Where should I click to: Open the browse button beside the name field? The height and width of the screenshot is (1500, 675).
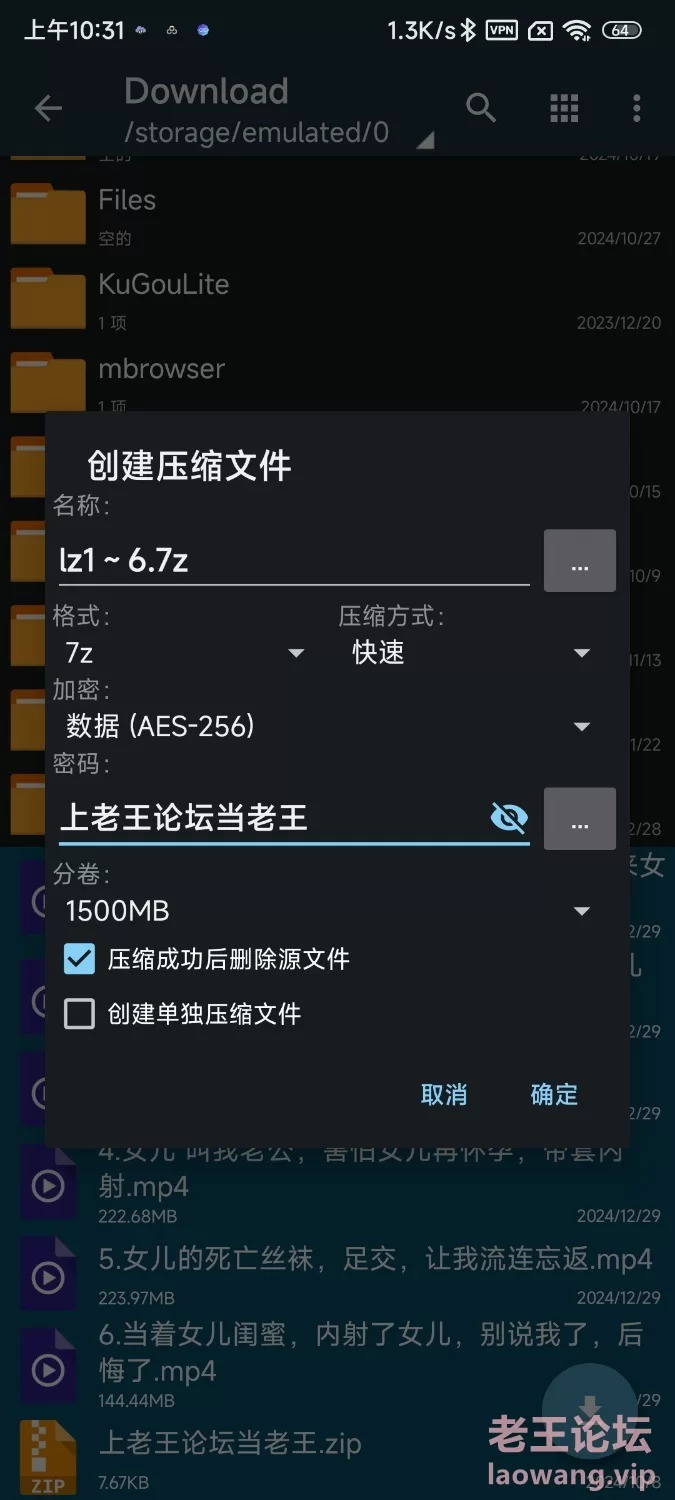pos(579,561)
